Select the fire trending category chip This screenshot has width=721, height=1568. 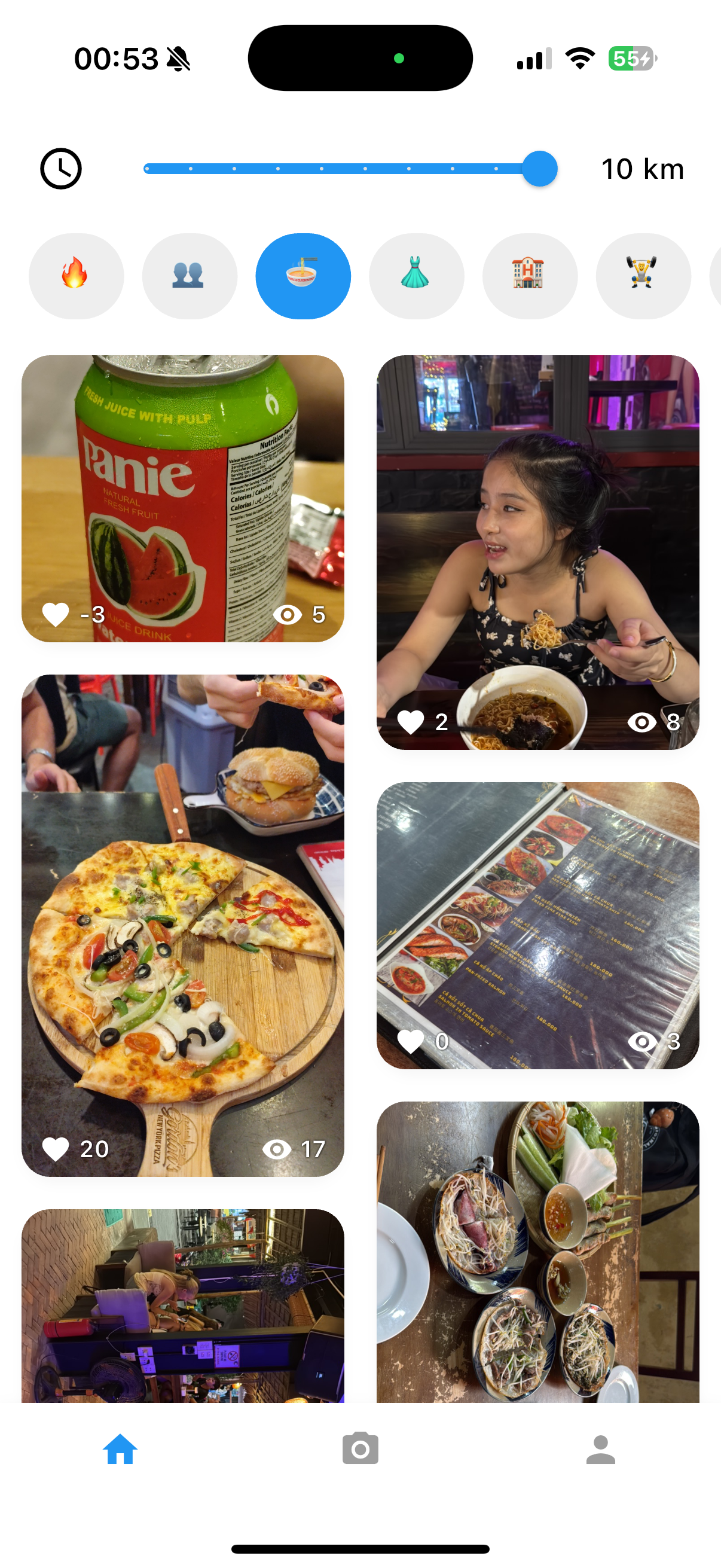[x=76, y=276]
